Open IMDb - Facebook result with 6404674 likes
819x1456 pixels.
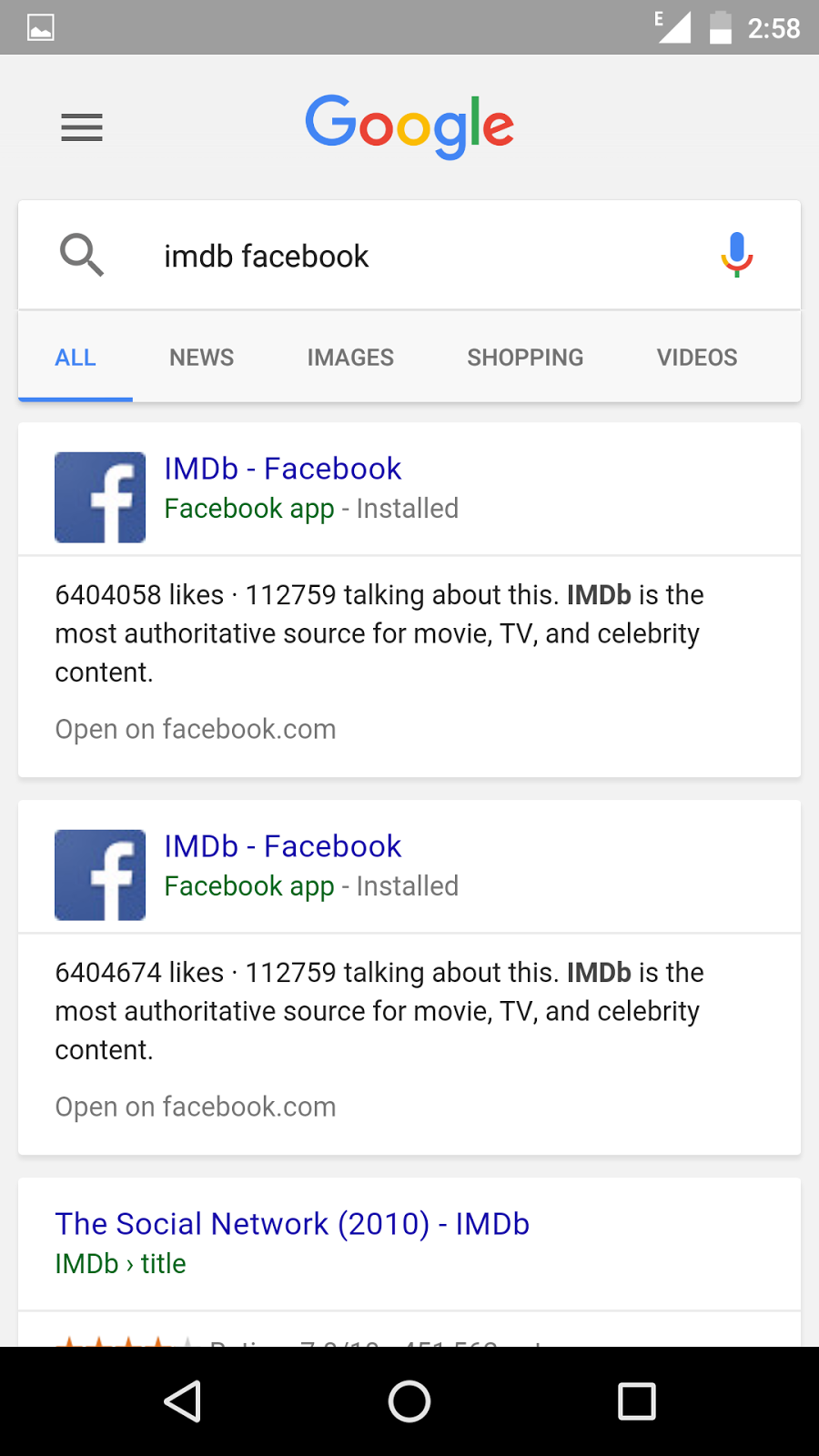pyautogui.click(x=282, y=846)
